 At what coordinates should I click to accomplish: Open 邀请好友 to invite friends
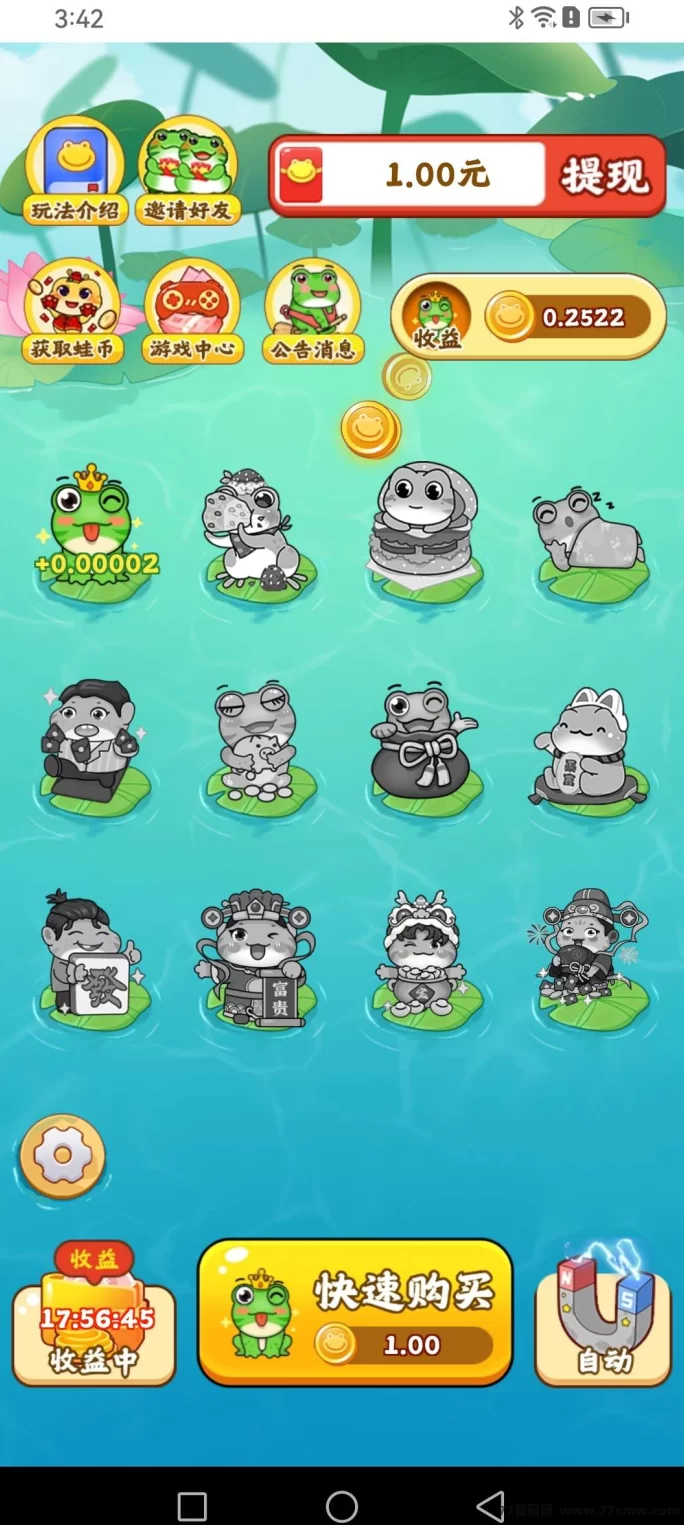point(188,169)
